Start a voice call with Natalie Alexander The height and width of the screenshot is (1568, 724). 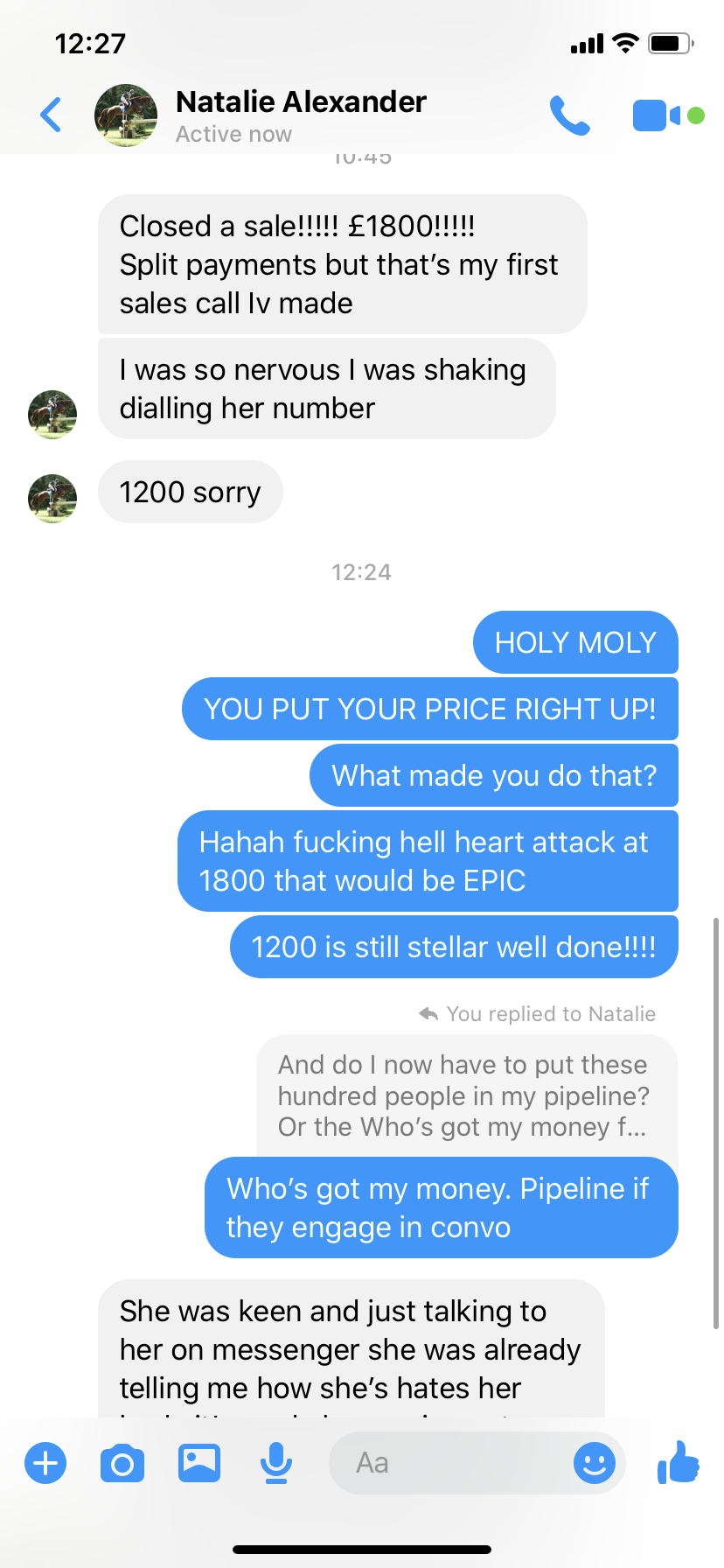coord(569,115)
